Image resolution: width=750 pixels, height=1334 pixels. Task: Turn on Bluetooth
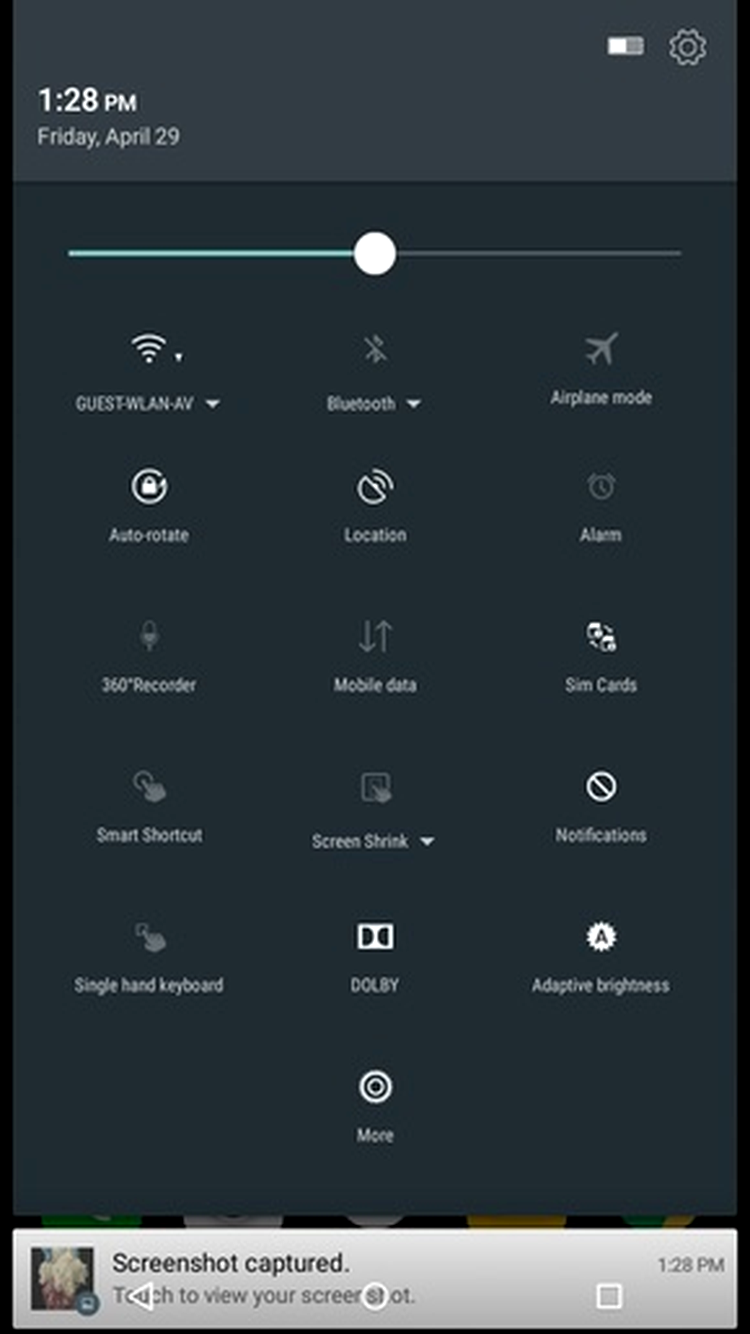(x=375, y=350)
